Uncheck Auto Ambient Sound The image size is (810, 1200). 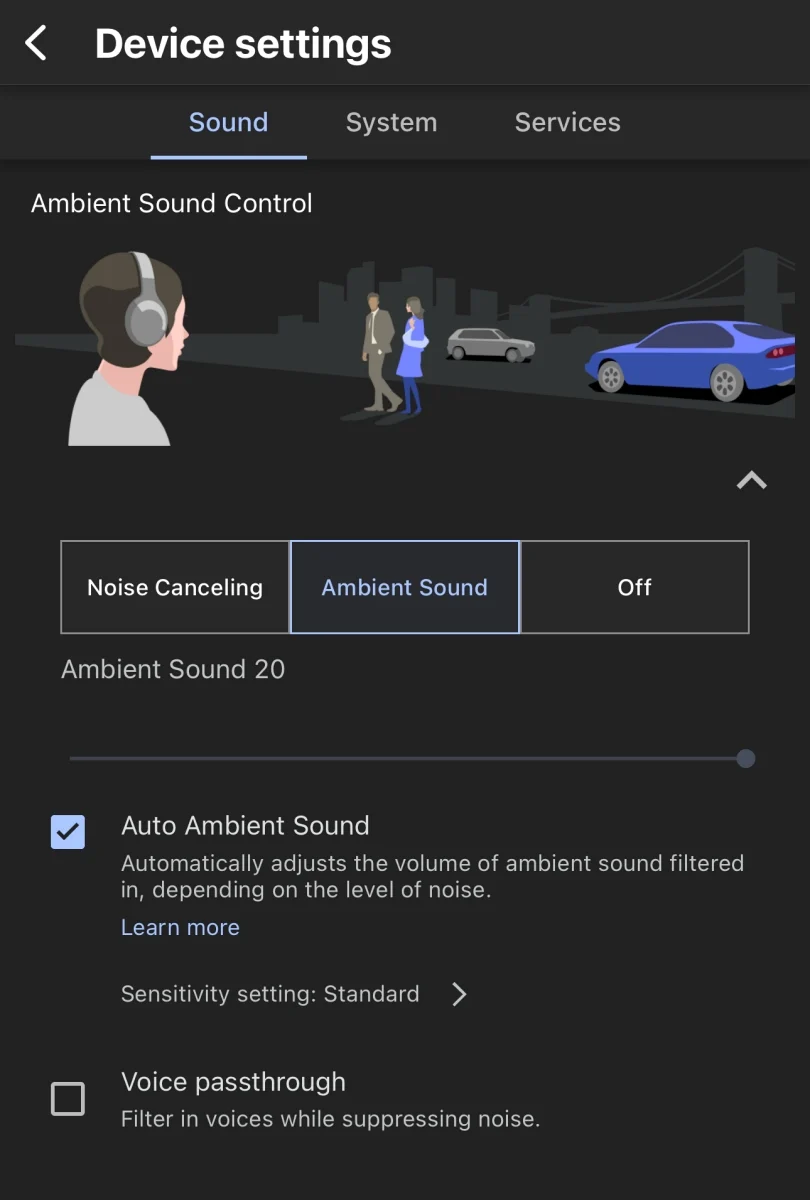tap(68, 831)
